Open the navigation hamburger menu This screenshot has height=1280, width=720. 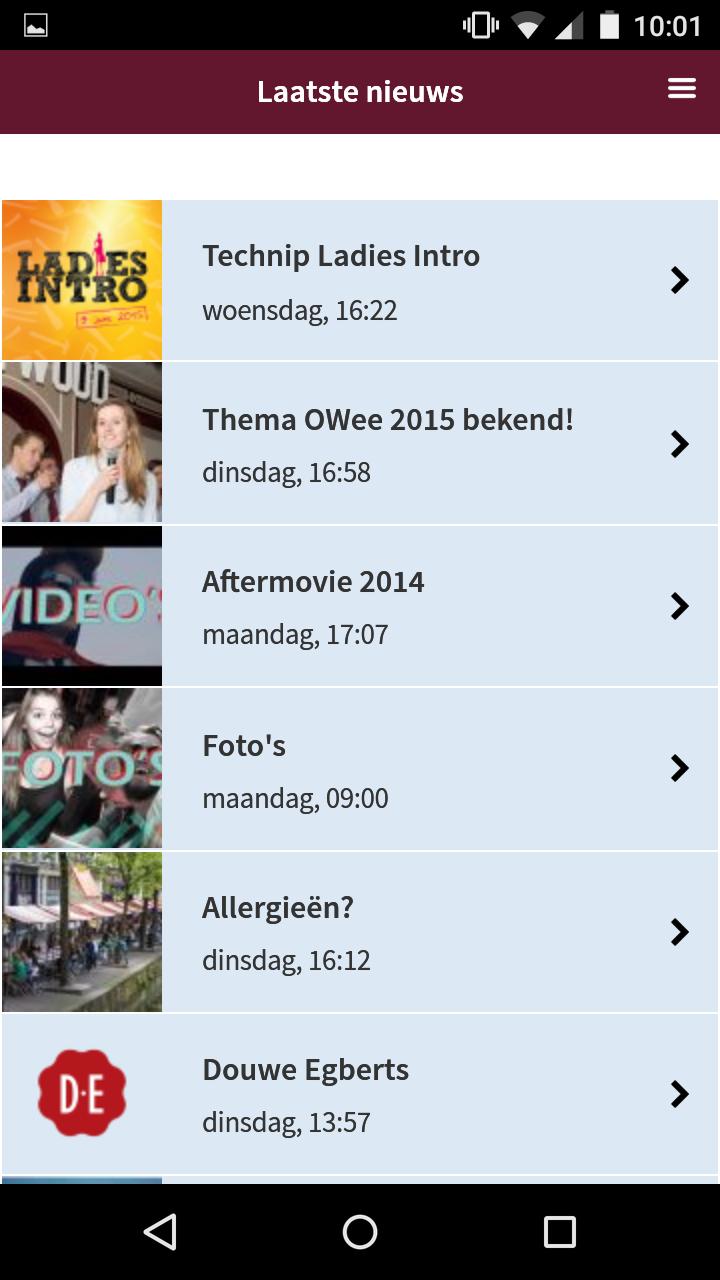682,89
